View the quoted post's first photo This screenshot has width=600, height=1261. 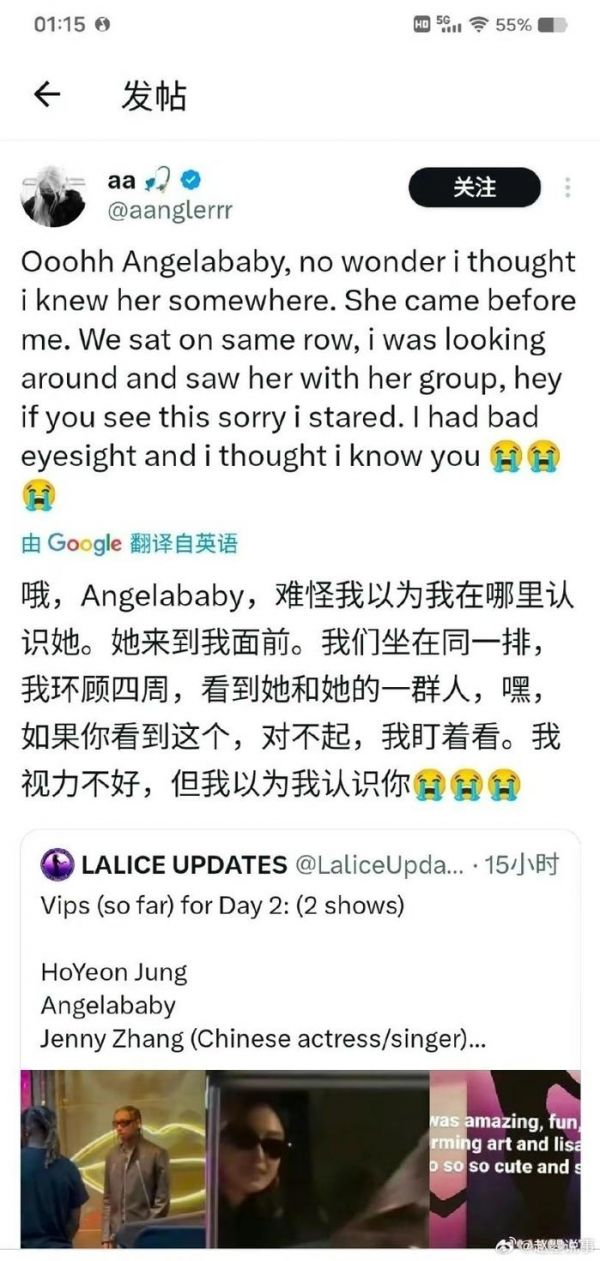[x=112, y=1158]
